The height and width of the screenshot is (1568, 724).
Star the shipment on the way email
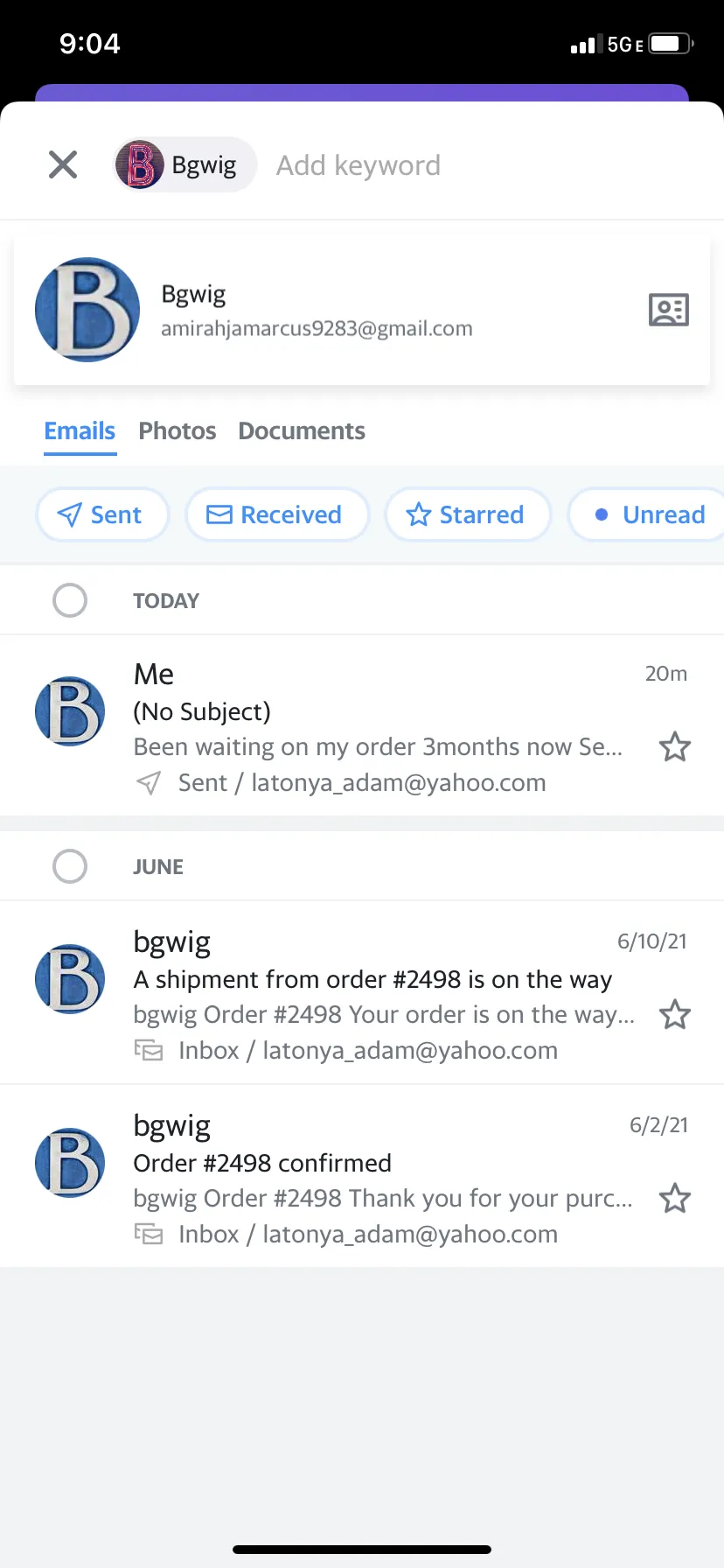coord(675,1015)
